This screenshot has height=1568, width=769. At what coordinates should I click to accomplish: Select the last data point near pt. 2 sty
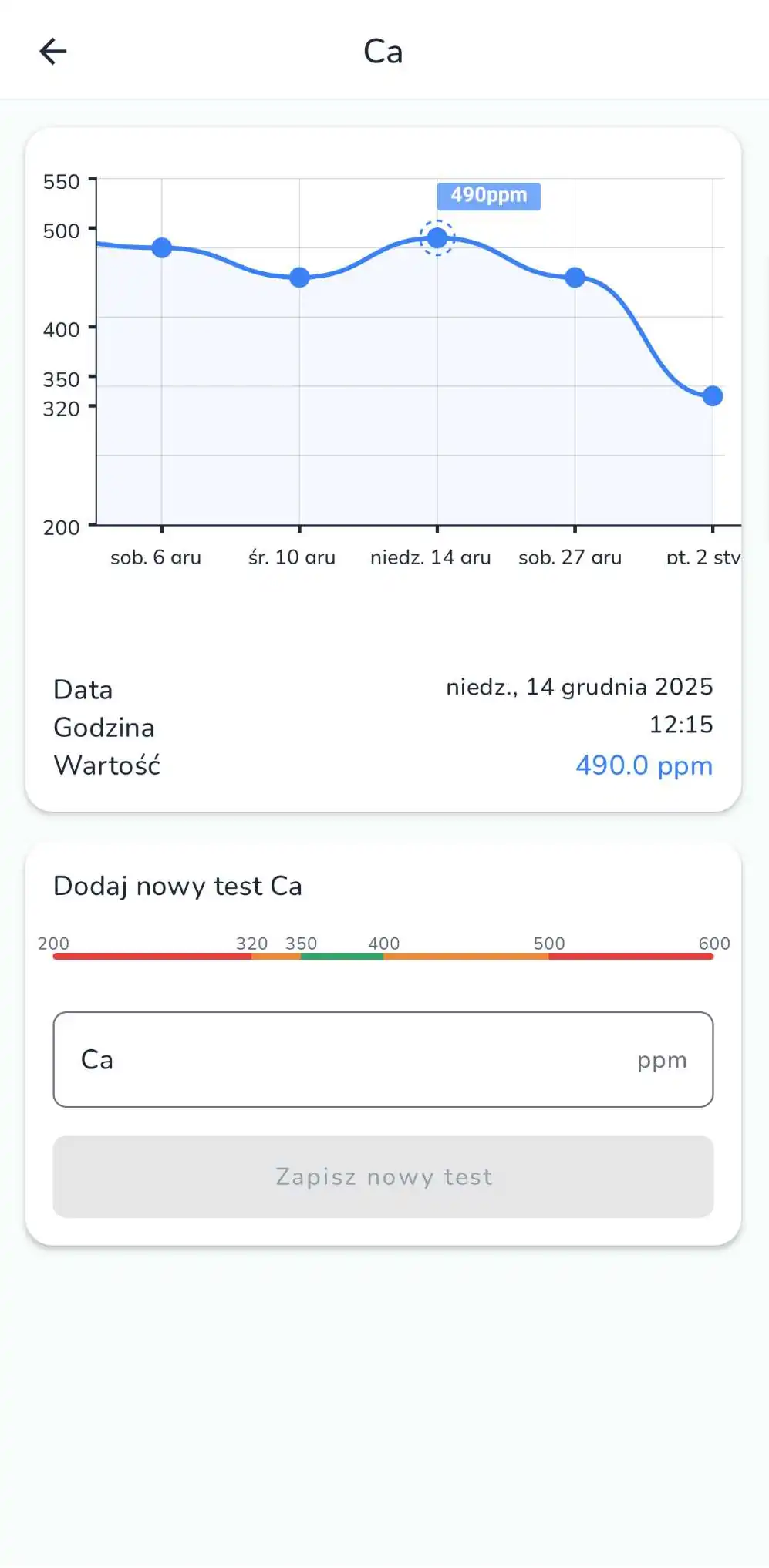(x=712, y=395)
